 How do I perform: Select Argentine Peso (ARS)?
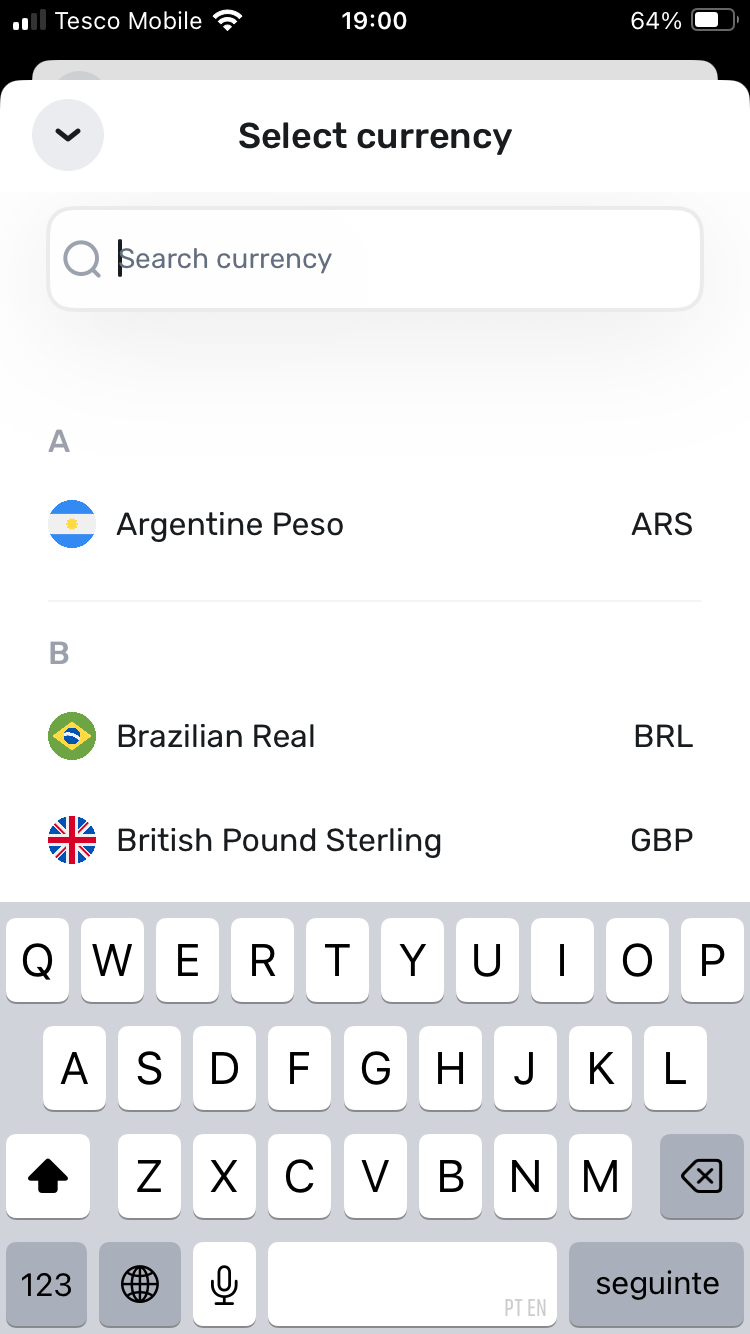pos(374,524)
